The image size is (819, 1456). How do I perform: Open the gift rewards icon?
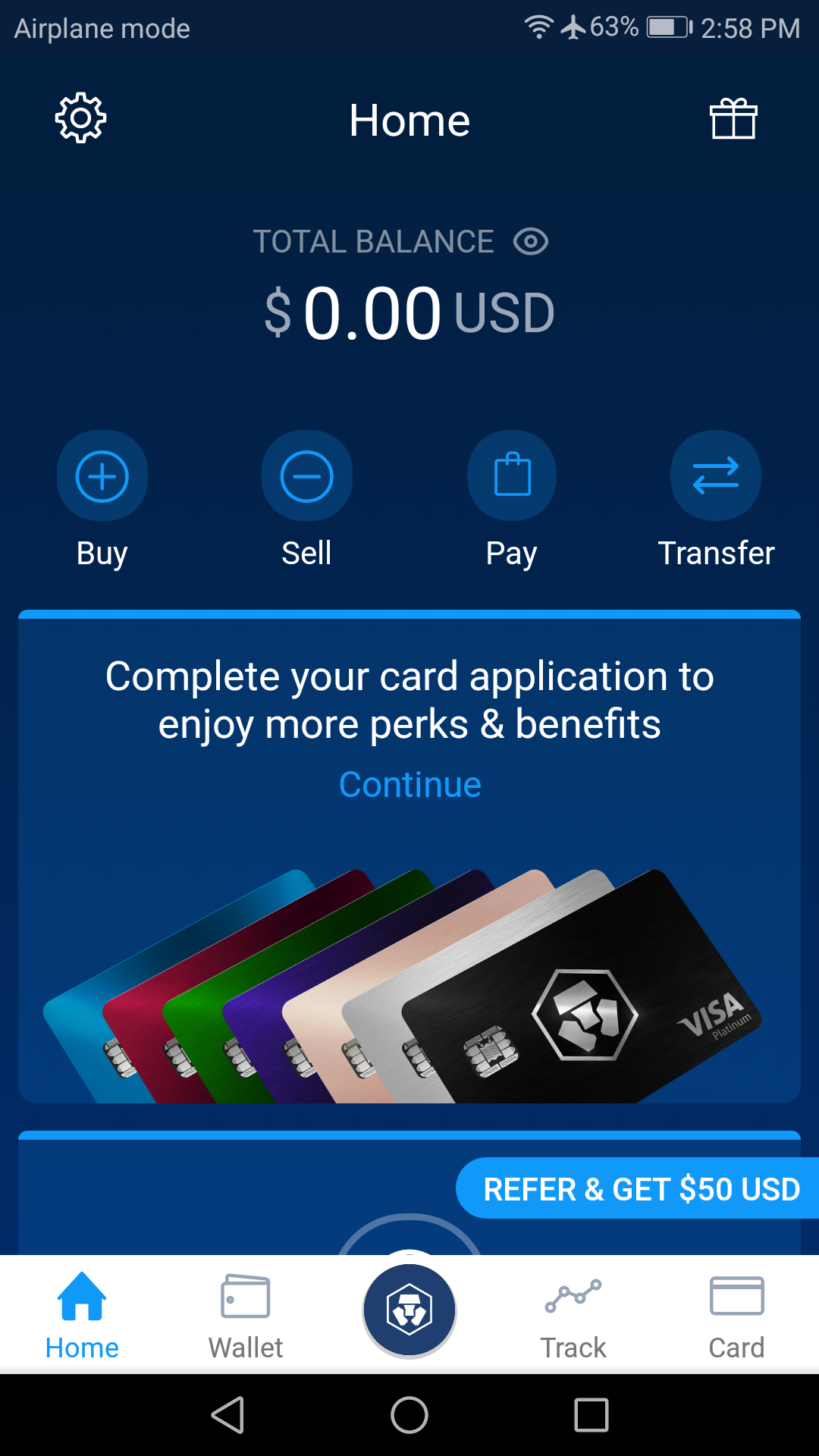coord(733,119)
